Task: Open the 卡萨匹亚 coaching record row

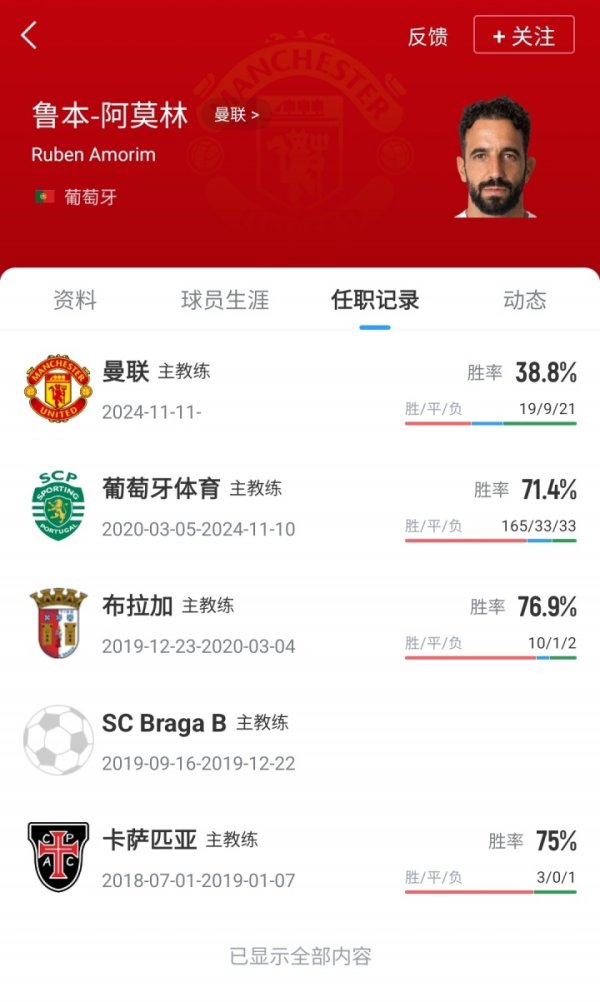Action: (300, 858)
